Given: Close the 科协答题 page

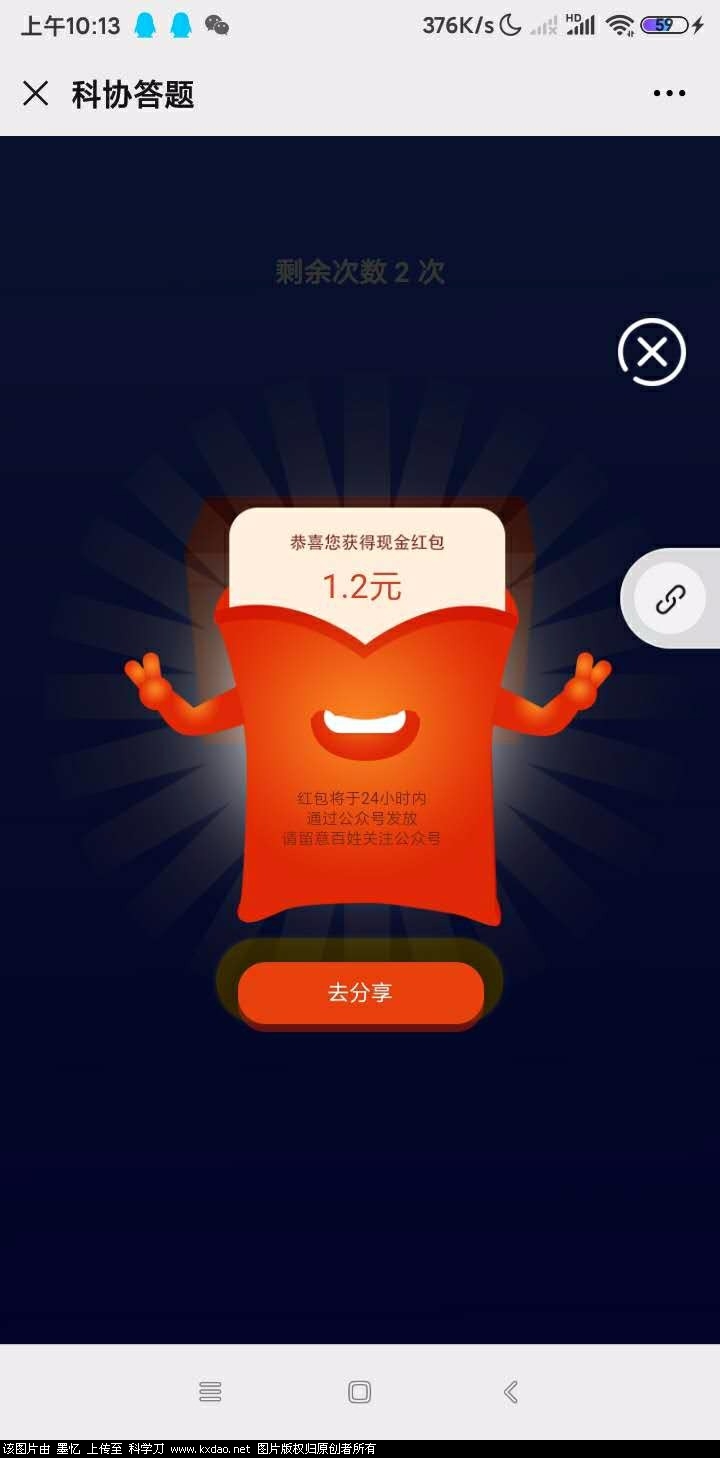Looking at the screenshot, I should coord(36,94).
